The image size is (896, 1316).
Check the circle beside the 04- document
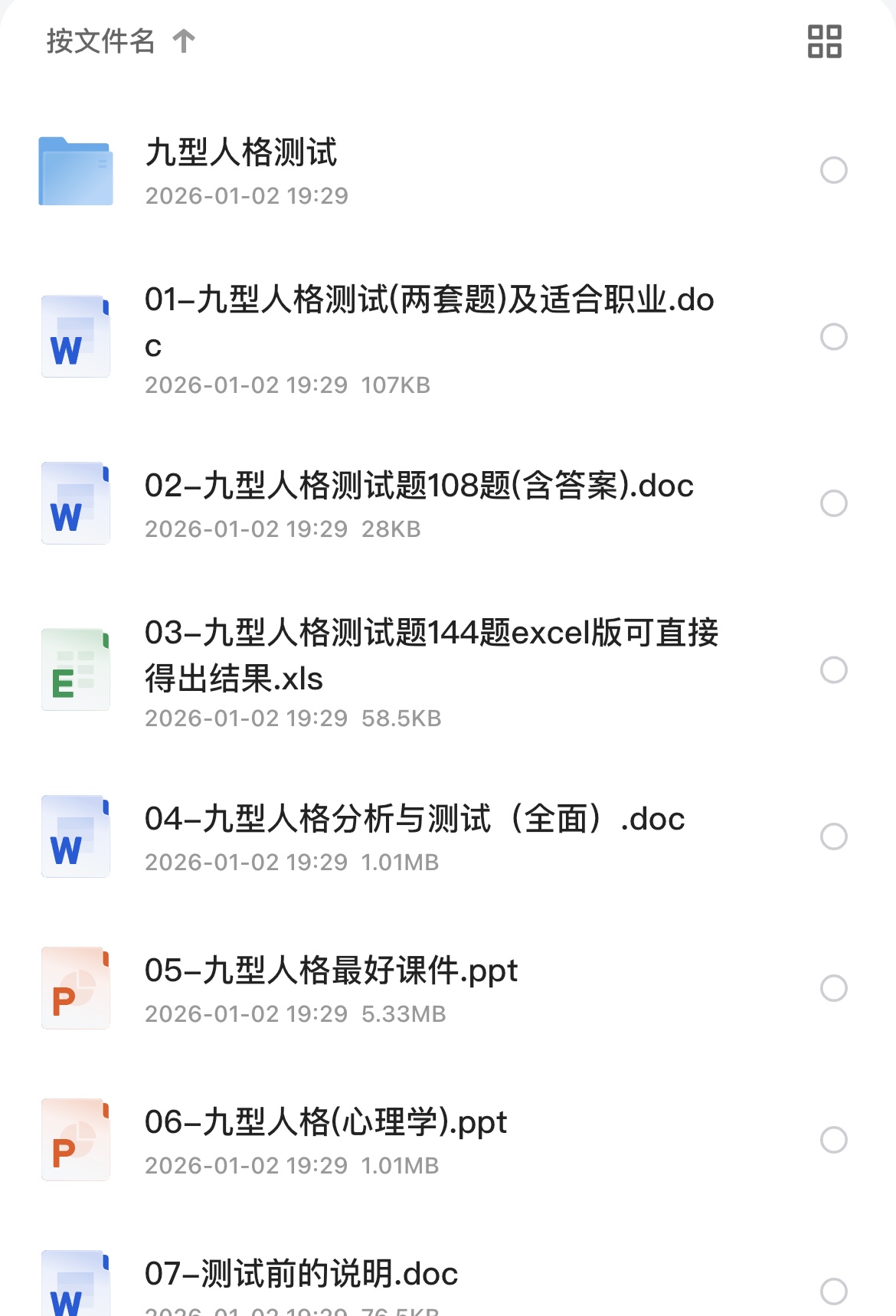(833, 836)
